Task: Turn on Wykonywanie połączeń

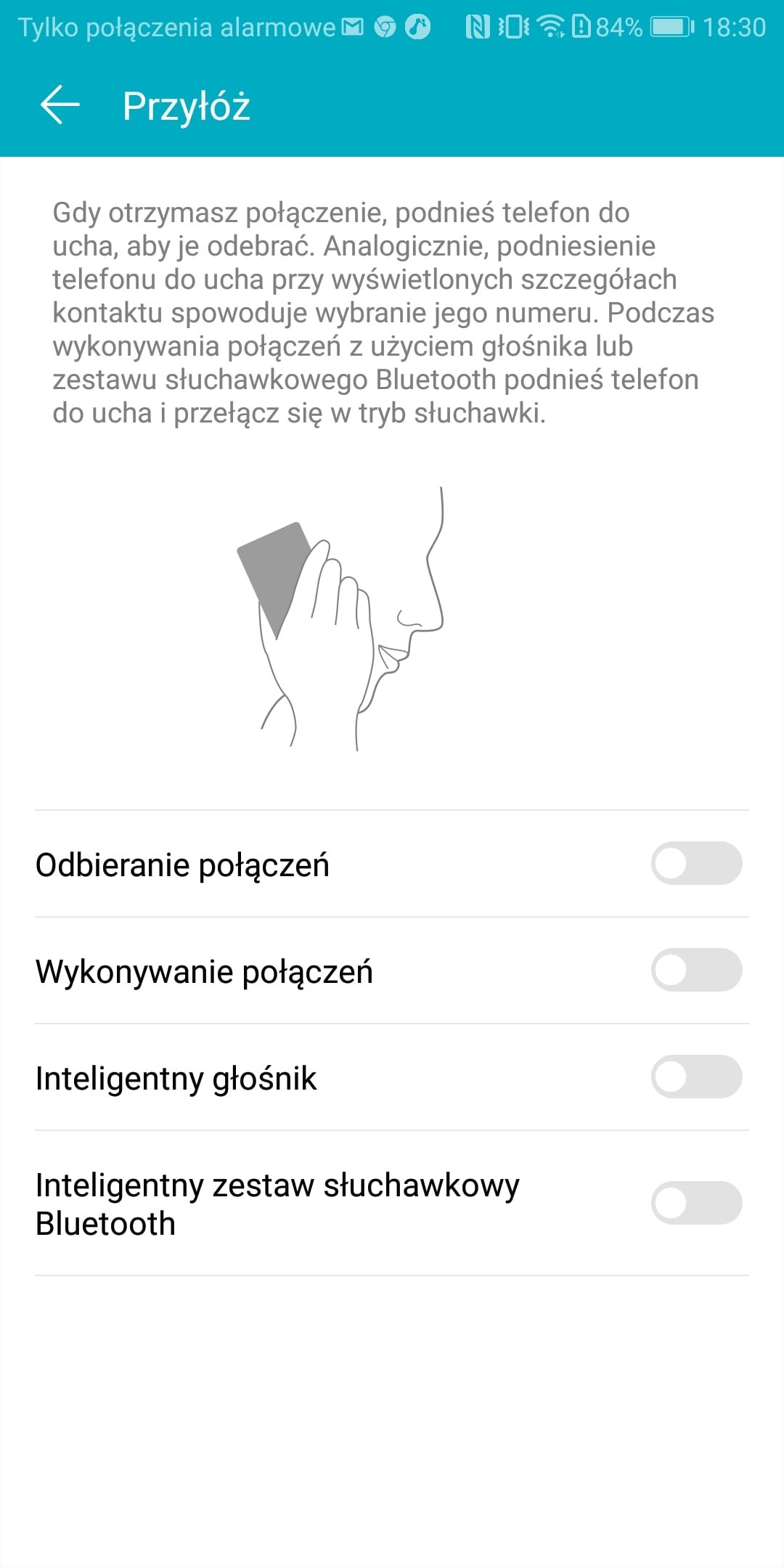Action: pos(696,970)
